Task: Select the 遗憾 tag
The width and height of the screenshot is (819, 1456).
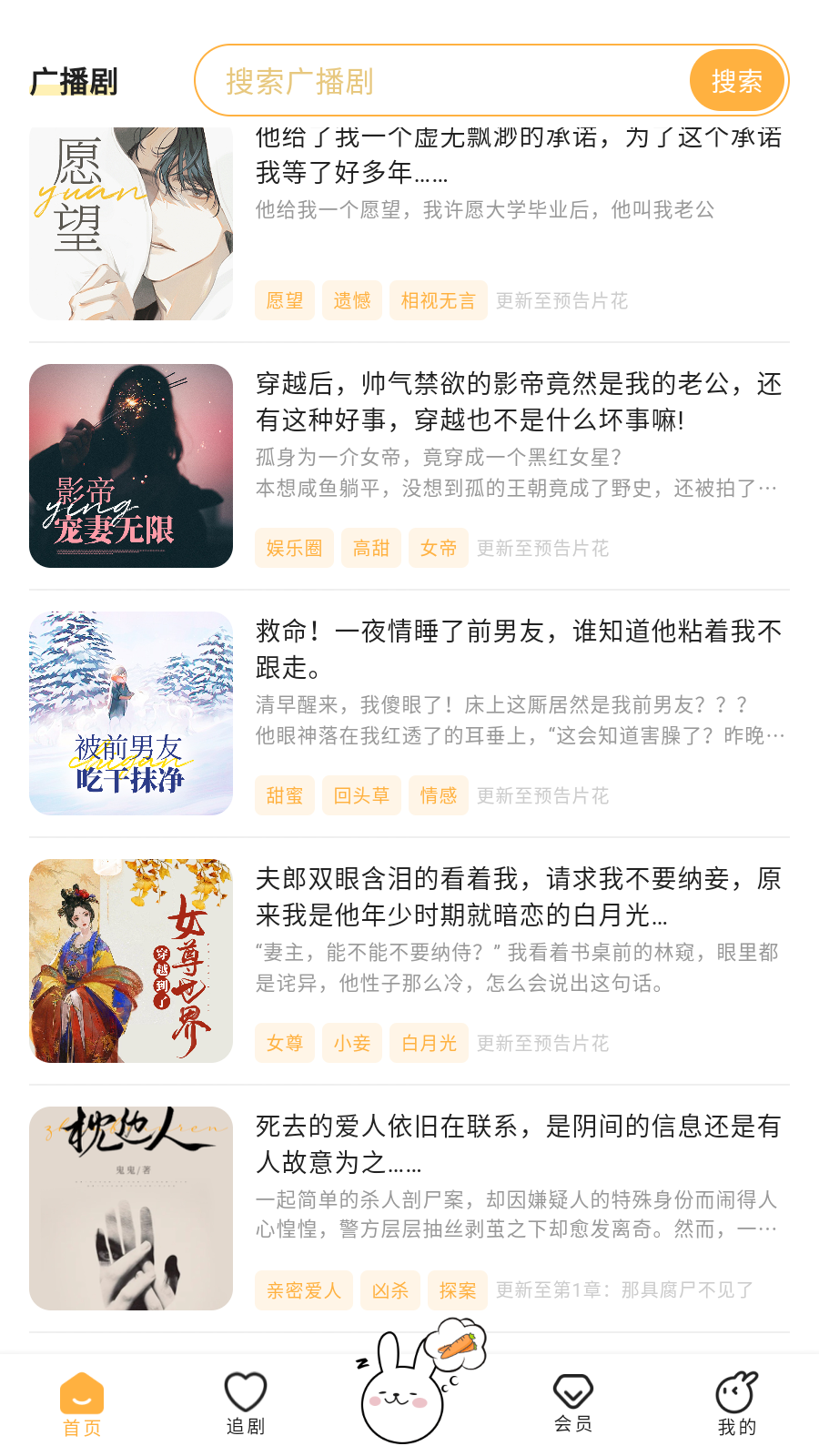Action: pyautogui.click(x=352, y=300)
